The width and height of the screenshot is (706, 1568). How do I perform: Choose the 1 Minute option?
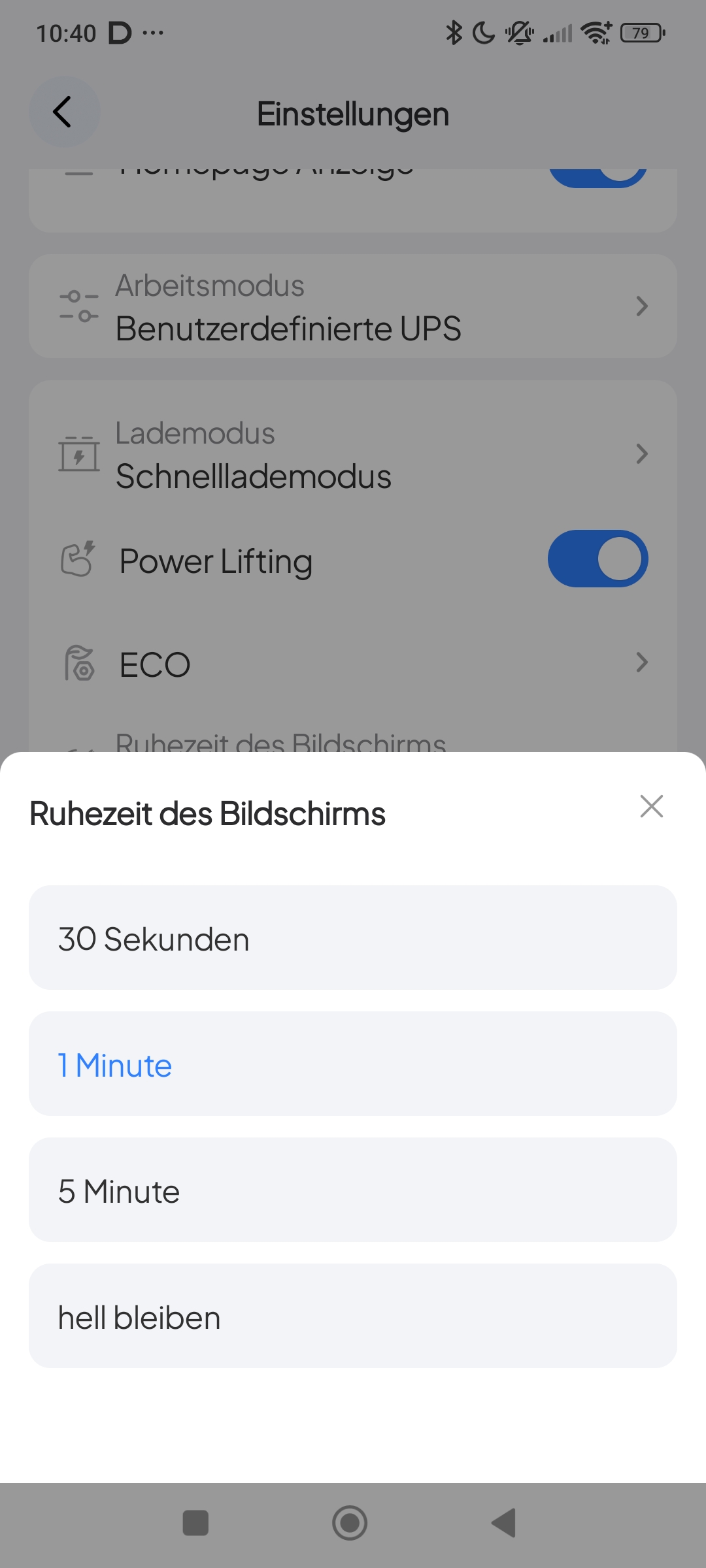[x=353, y=1064]
